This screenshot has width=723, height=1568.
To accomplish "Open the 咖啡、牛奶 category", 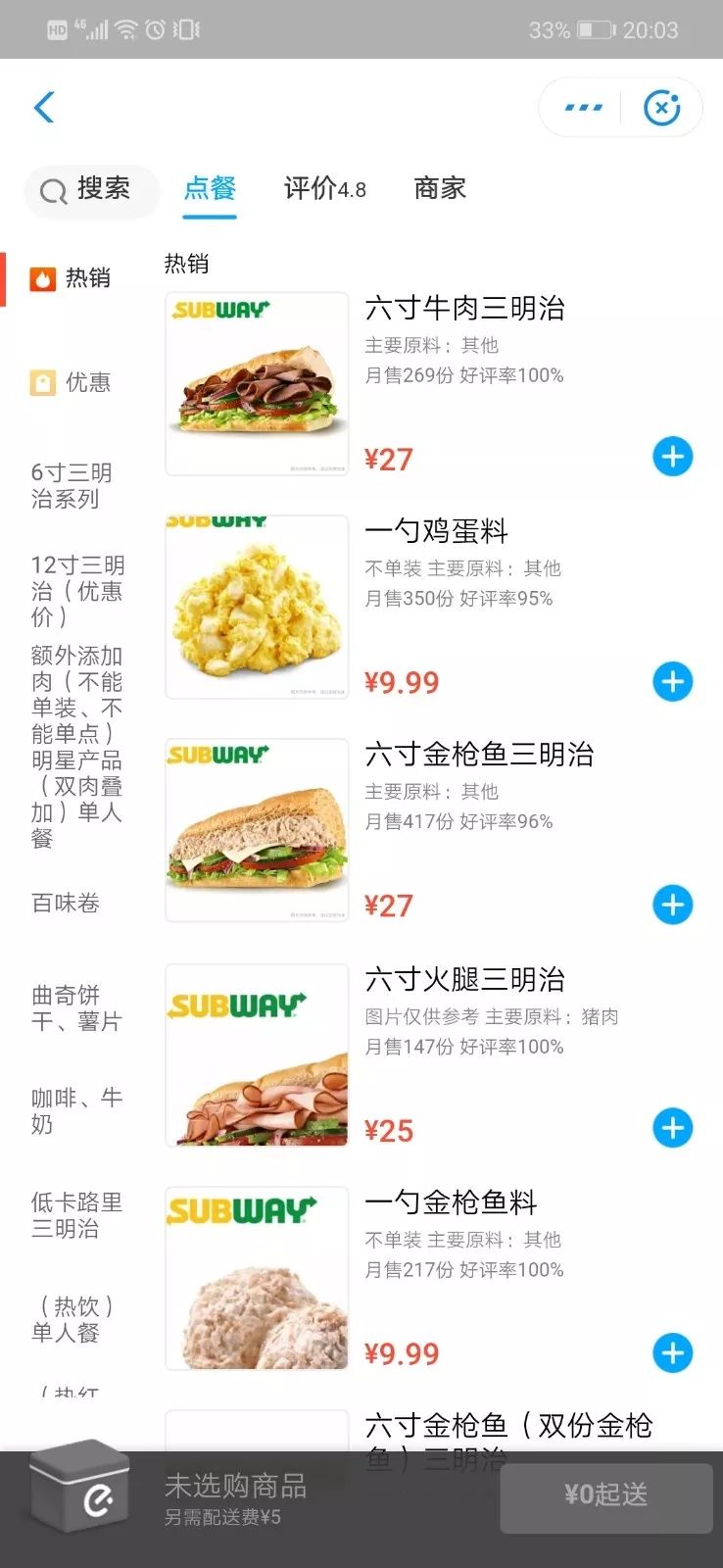I will (76, 1111).
